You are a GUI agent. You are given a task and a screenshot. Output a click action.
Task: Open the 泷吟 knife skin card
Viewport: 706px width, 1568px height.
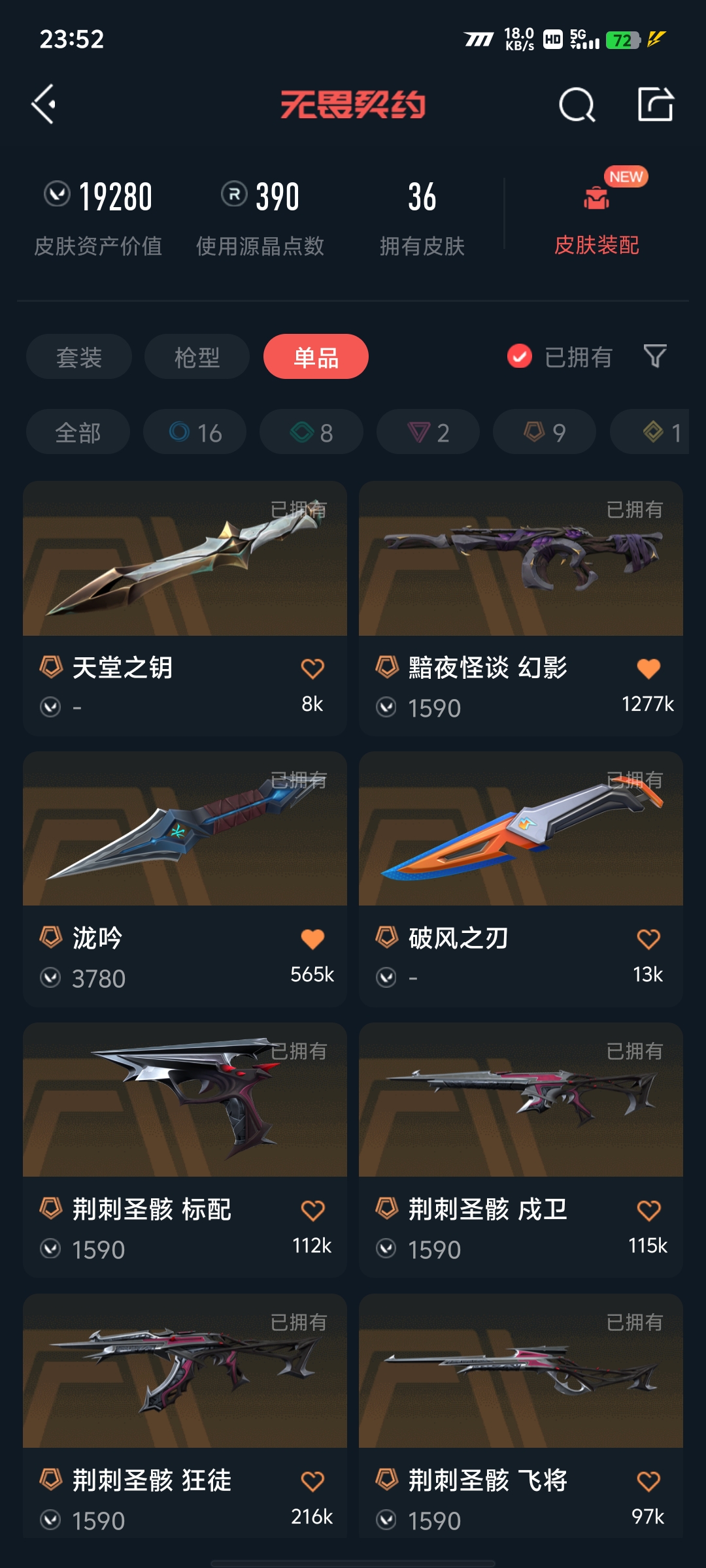coord(185,879)
